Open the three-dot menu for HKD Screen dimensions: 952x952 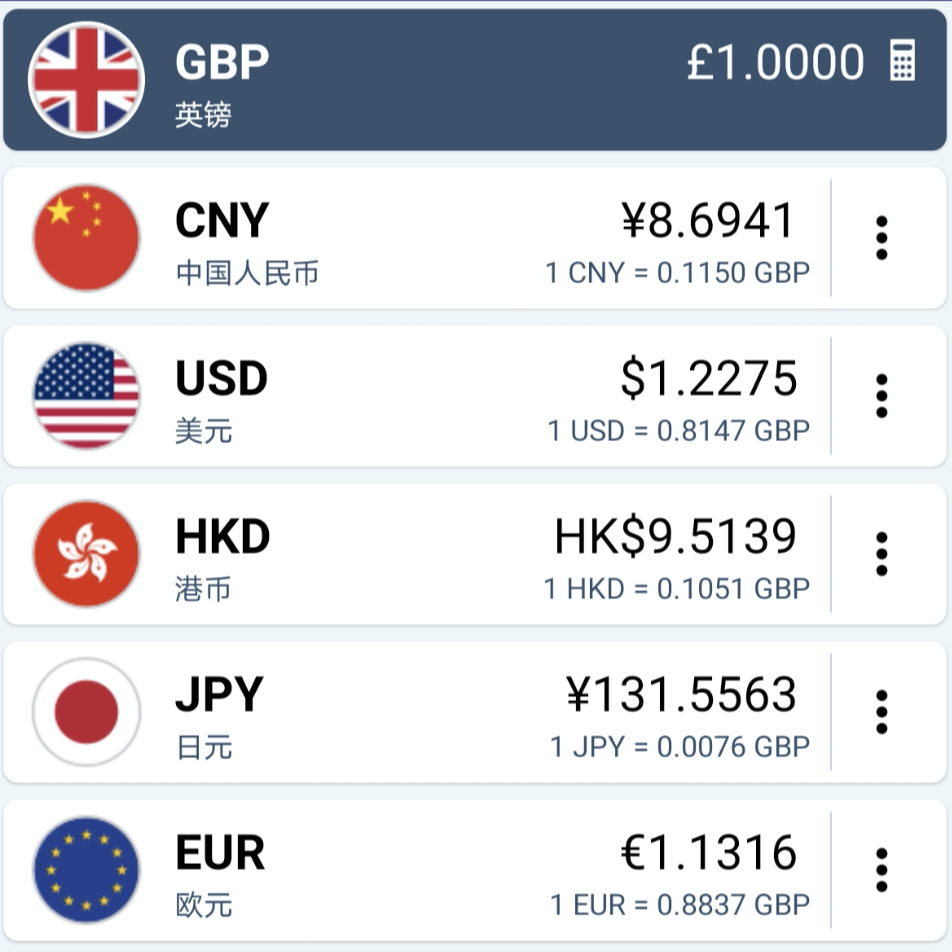click(881, 554)
